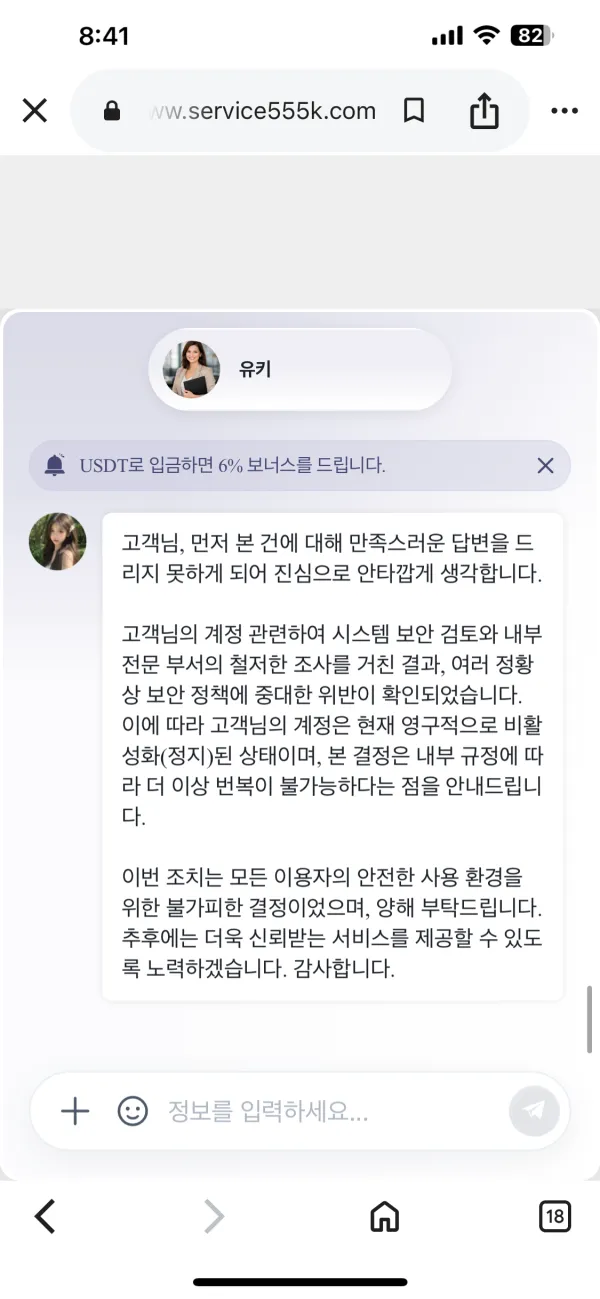Image resolution: width=600 pixels, height=1299 pixels.
Task: Bookmark this page
Action: click(413, 111)
